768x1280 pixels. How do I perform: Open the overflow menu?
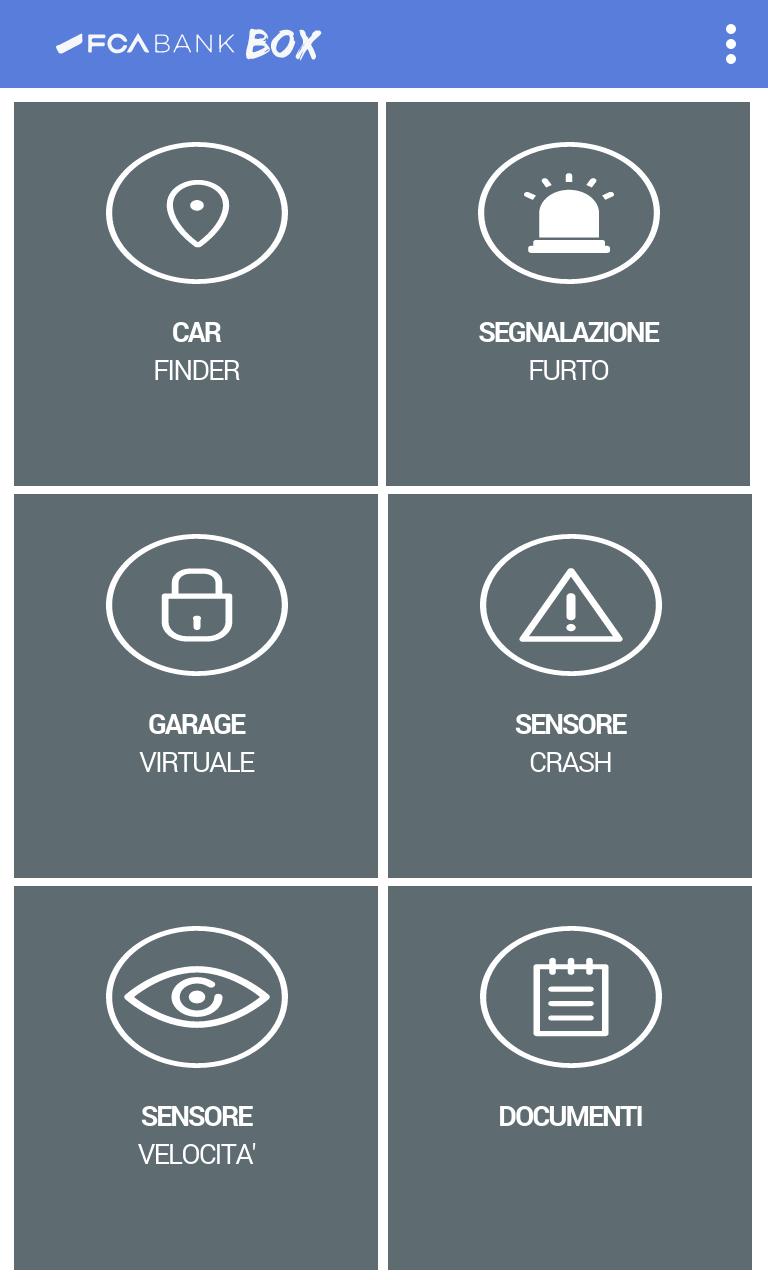click(x=731, y=44)
